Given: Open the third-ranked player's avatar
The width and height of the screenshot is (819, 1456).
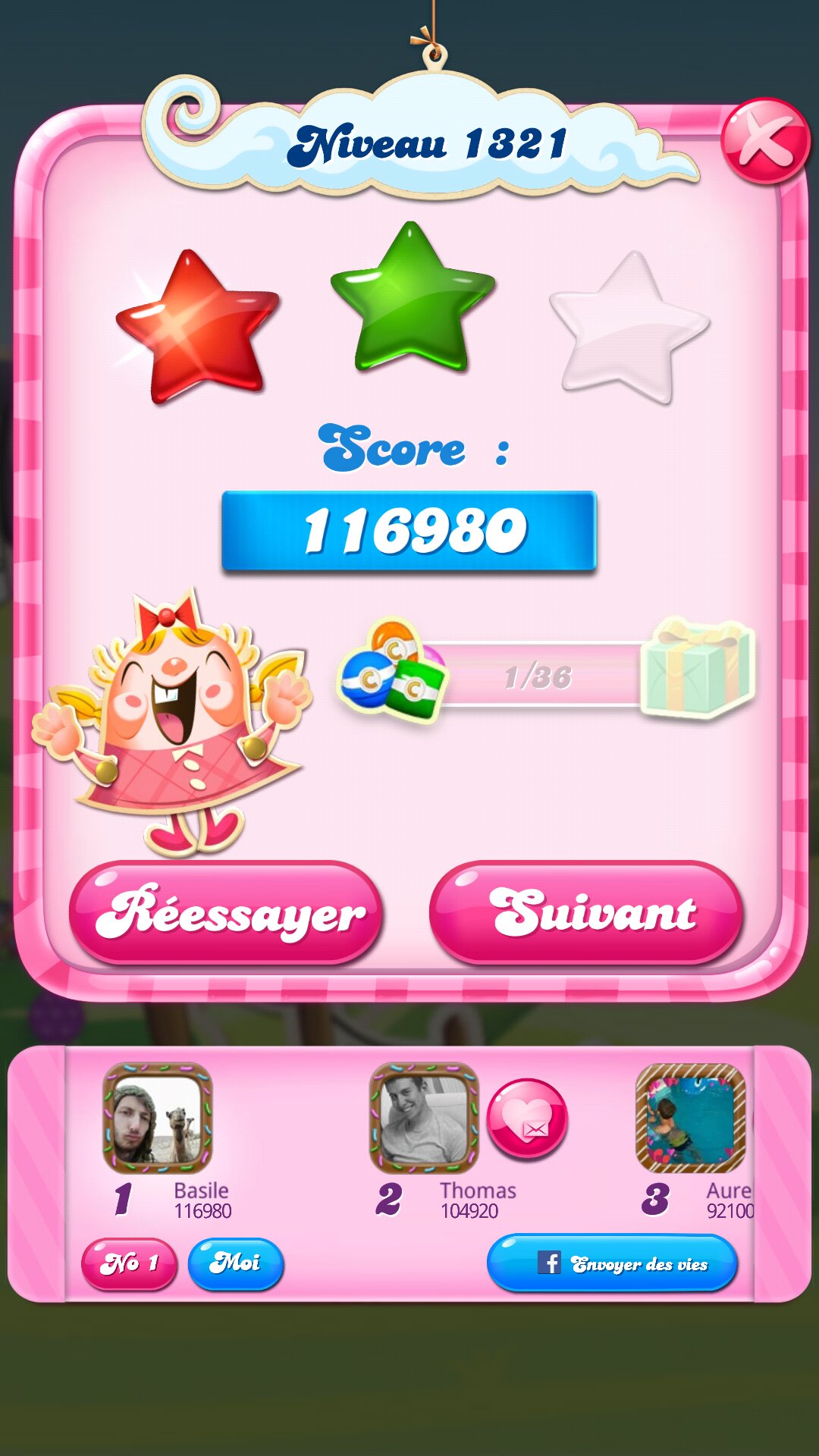Looking at the screenshot, I should [x=690, y=1118].
